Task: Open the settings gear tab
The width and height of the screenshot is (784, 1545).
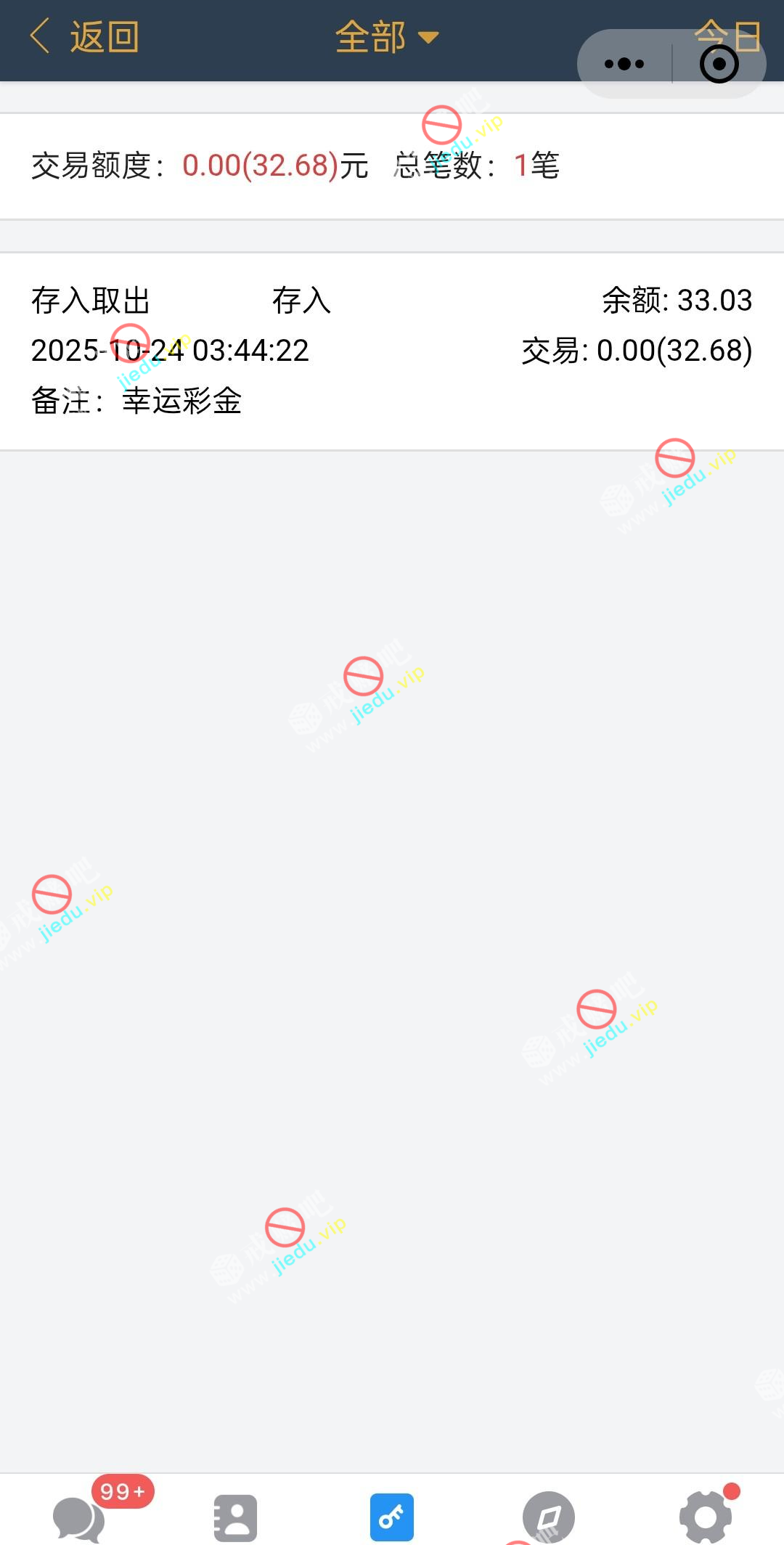Action: [705, 1517]
